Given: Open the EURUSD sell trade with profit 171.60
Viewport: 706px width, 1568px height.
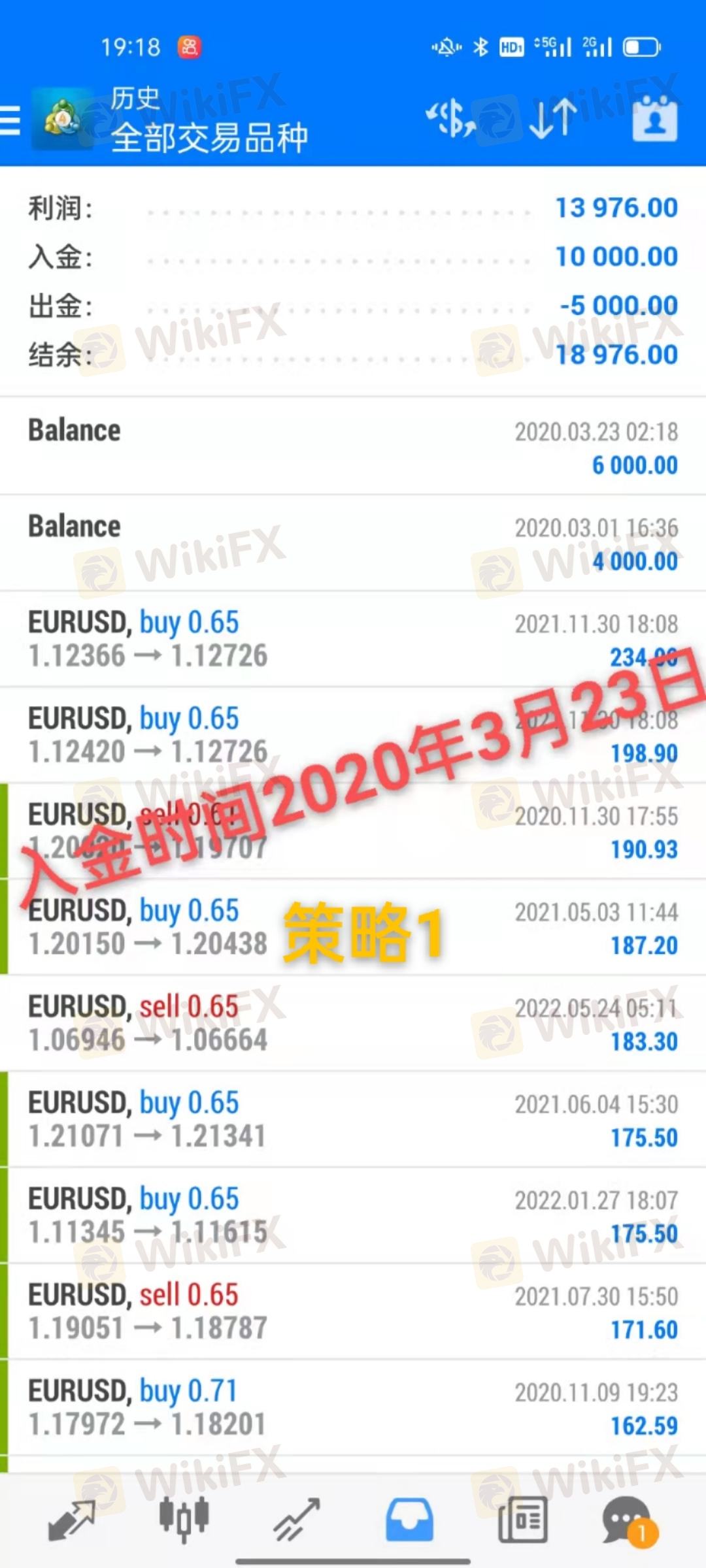Looking at the screenshot, I should [353, 1311].
